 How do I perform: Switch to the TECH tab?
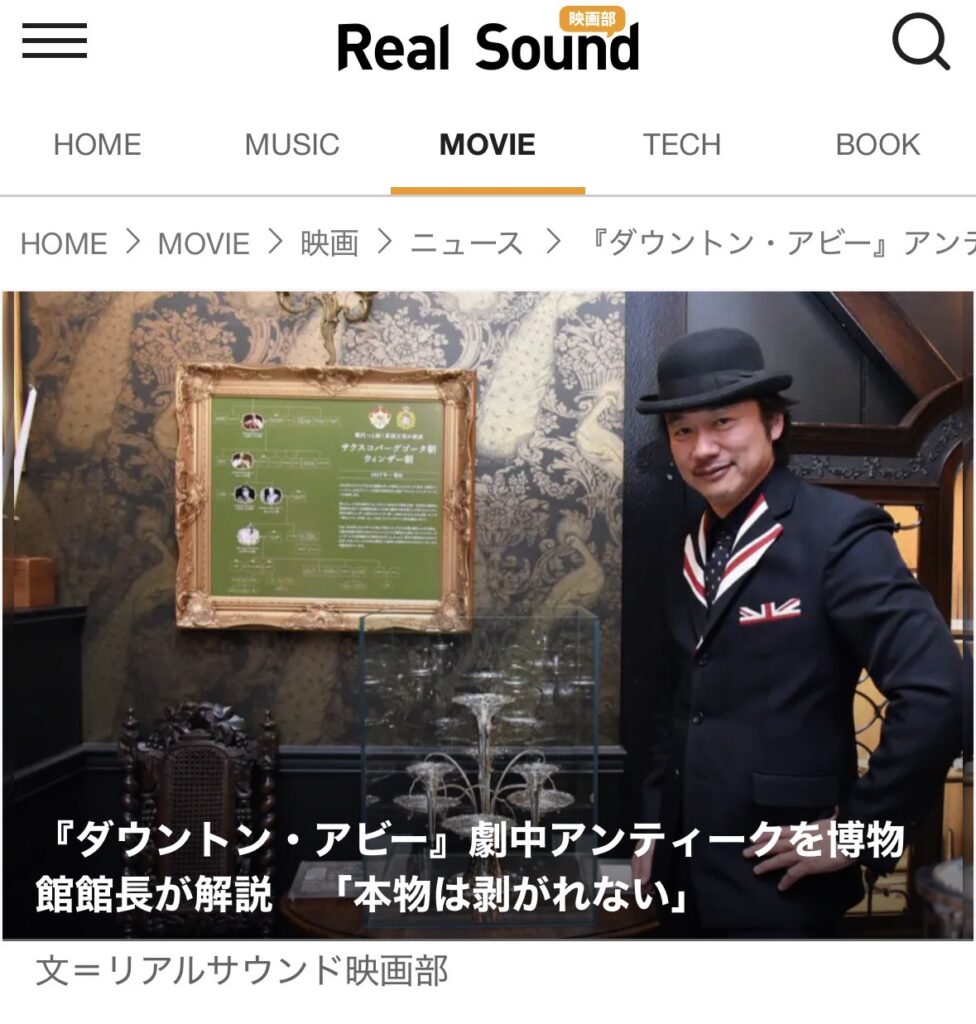click(681, 145)
